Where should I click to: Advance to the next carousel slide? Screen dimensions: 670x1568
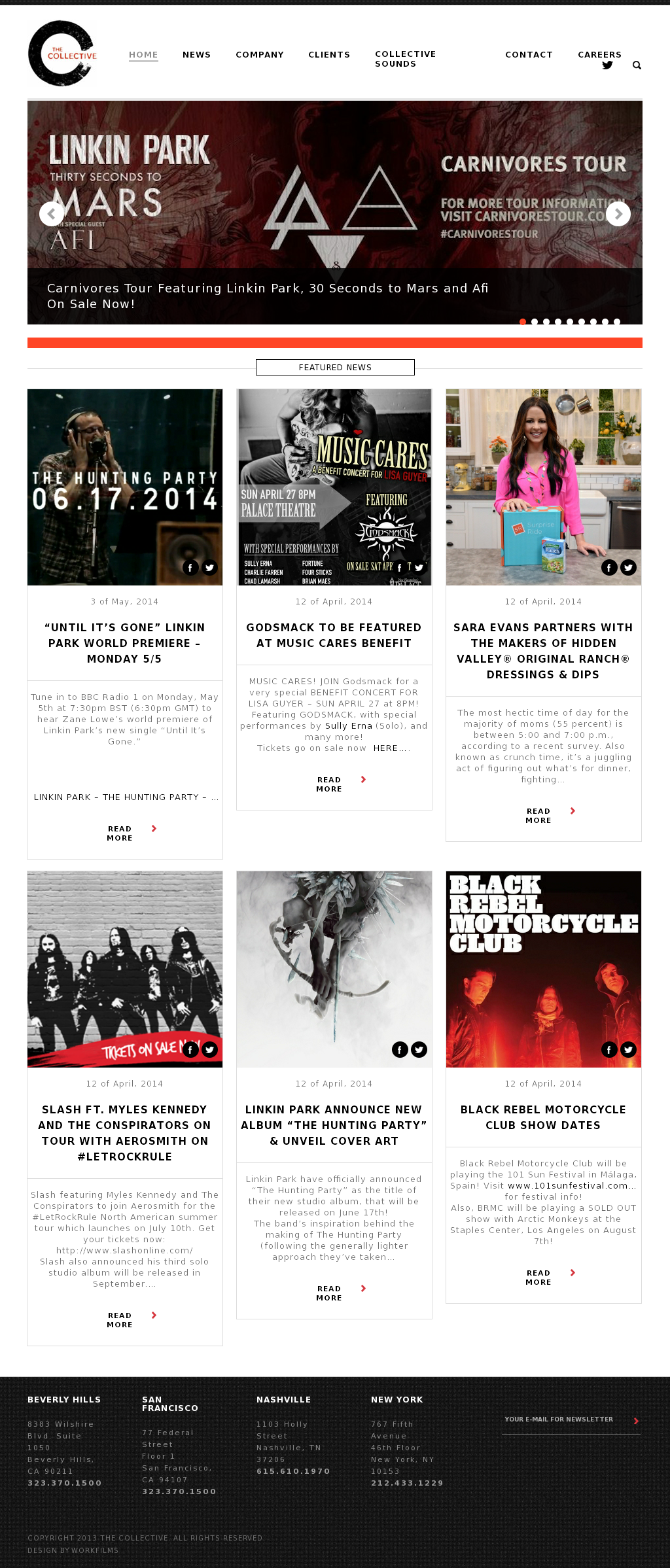618,214
